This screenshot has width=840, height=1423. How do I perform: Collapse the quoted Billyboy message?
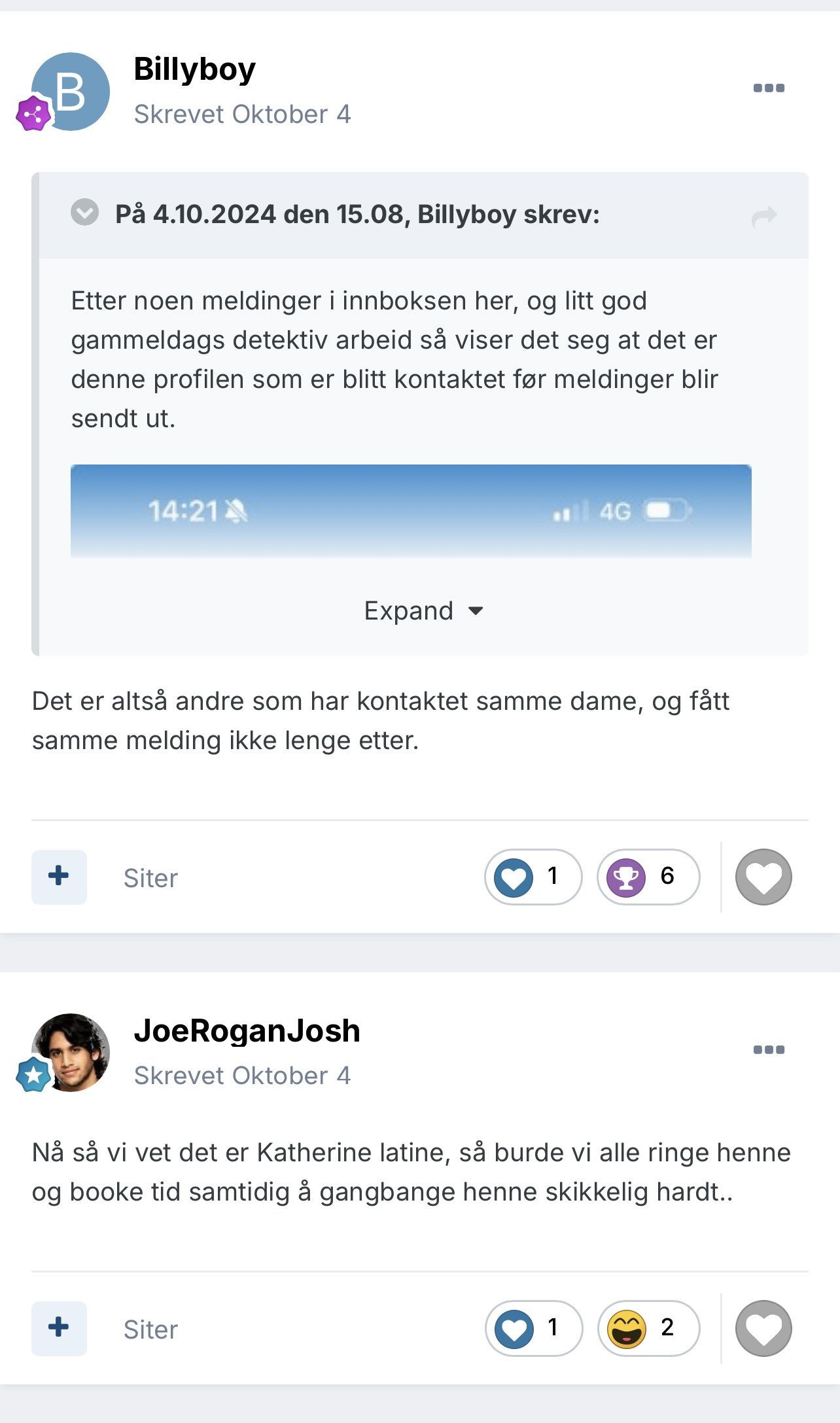84,212
